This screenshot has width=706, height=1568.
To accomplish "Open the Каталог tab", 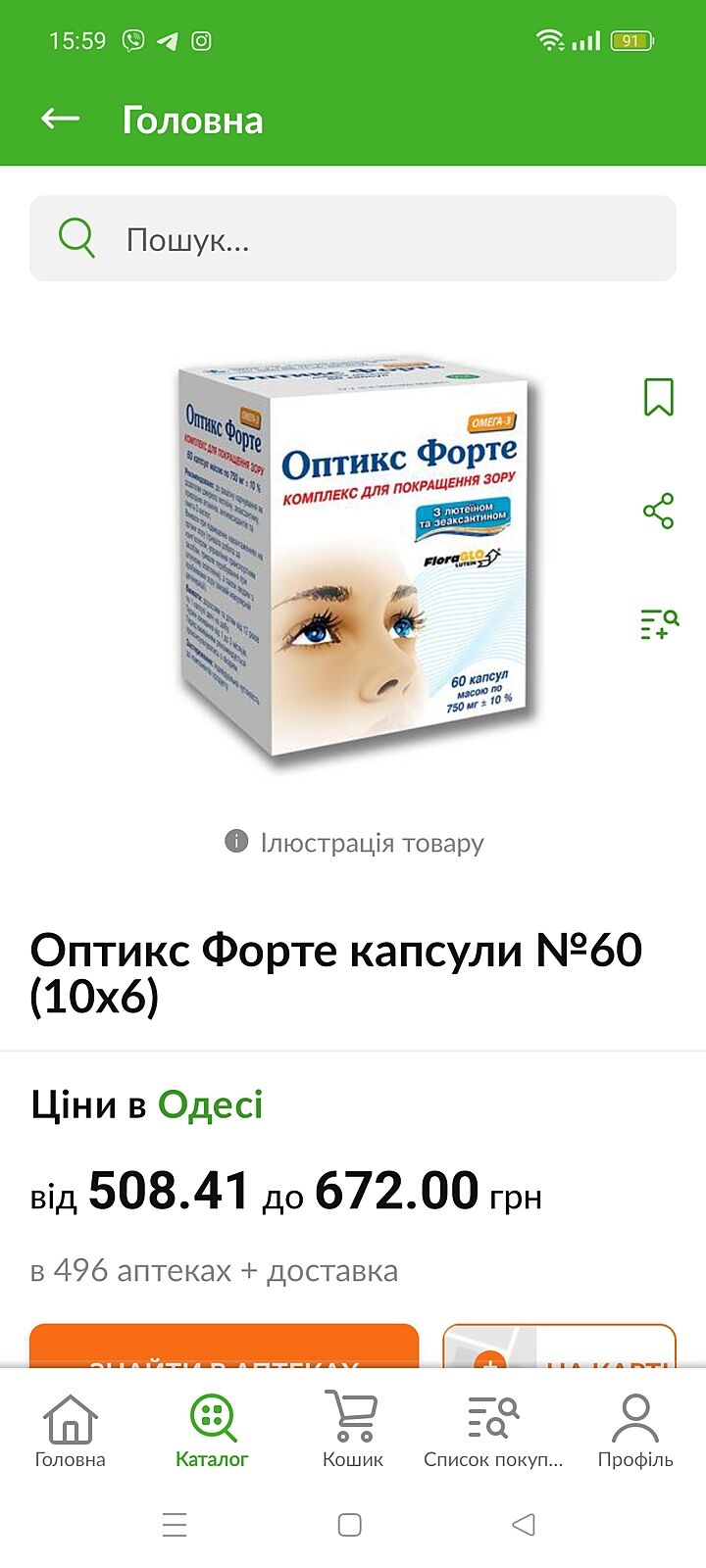I will pyautogui.click(x=212, y=1432).
